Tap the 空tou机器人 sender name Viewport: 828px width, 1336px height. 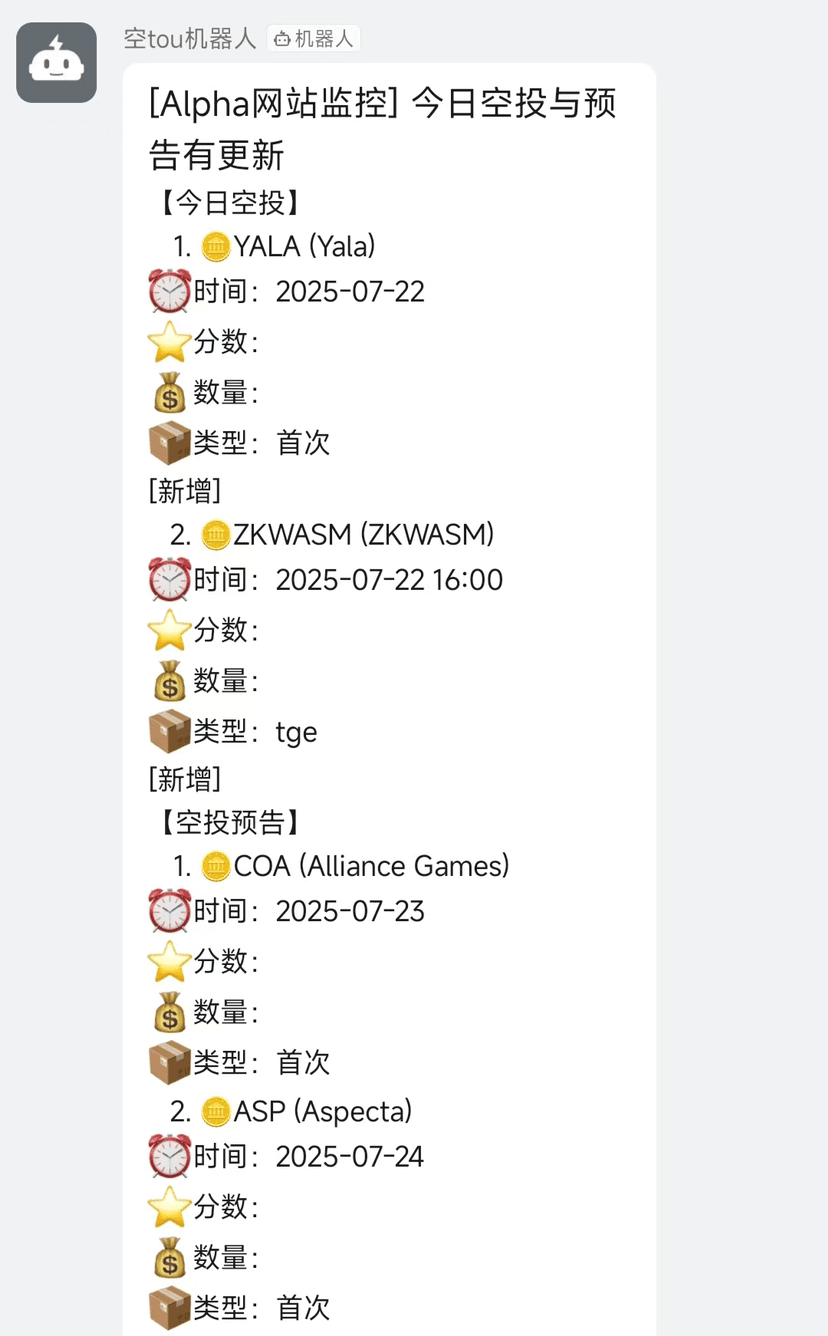point(190,39)
